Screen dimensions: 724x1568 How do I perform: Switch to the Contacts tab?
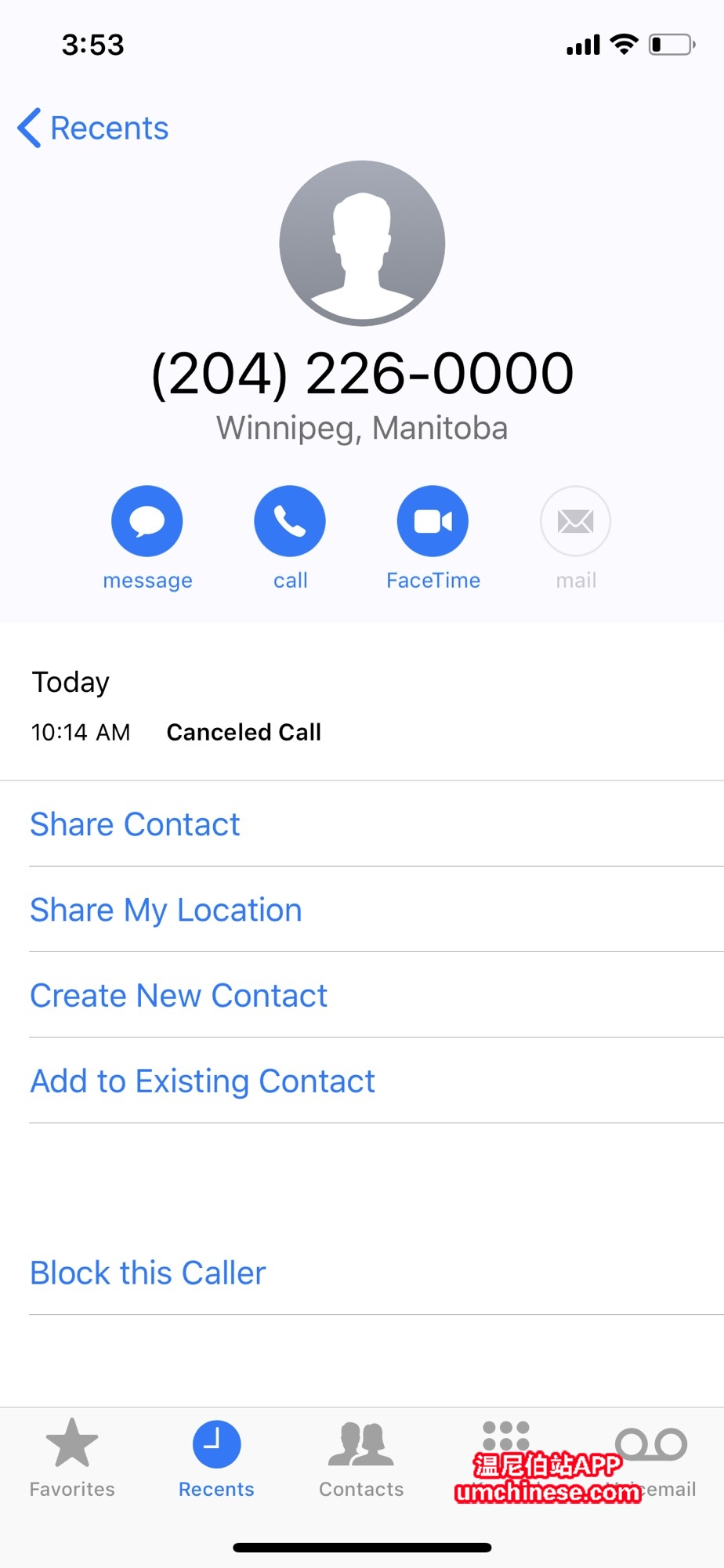coord(361,1458)
